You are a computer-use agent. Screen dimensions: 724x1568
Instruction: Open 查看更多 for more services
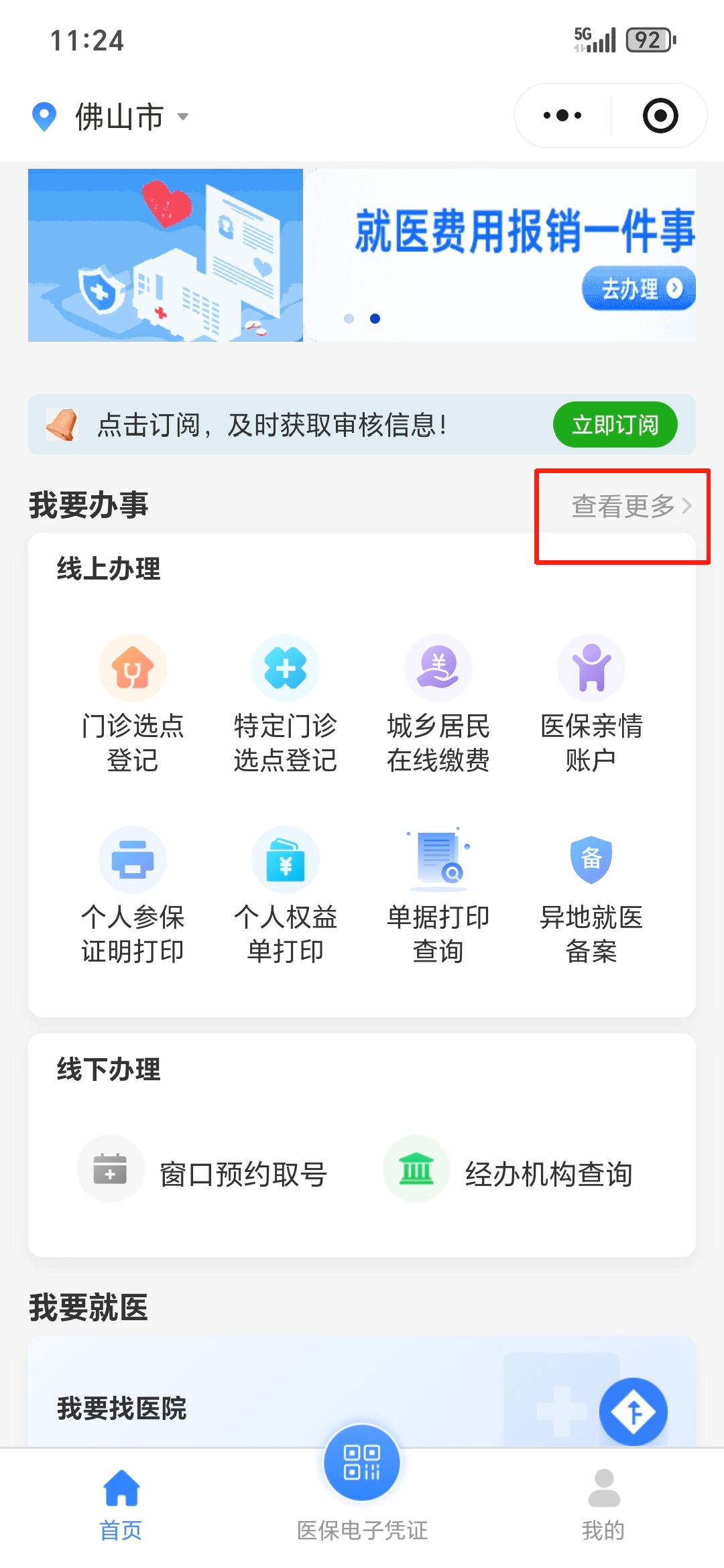coord(630,507)
